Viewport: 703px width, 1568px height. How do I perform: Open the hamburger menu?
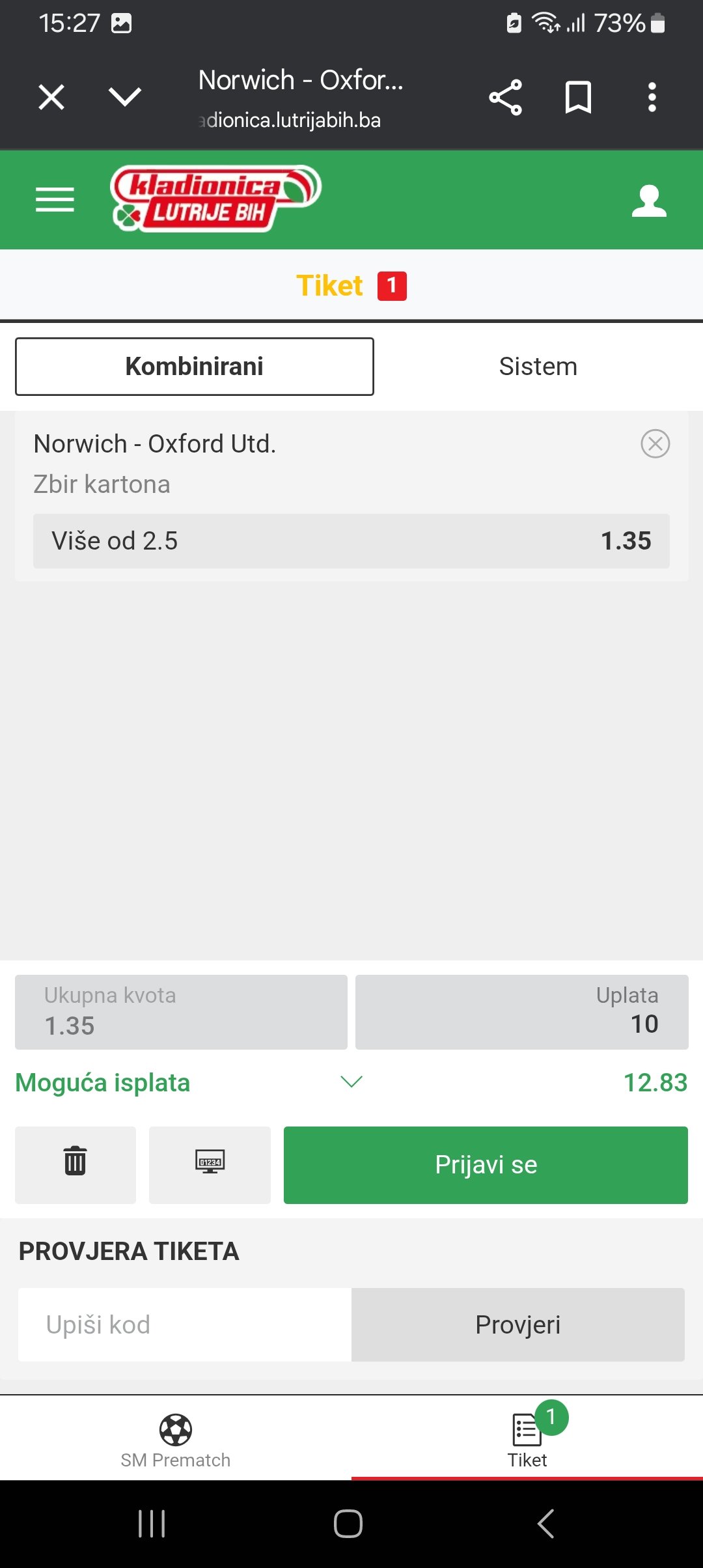click(x=55, y=199)
